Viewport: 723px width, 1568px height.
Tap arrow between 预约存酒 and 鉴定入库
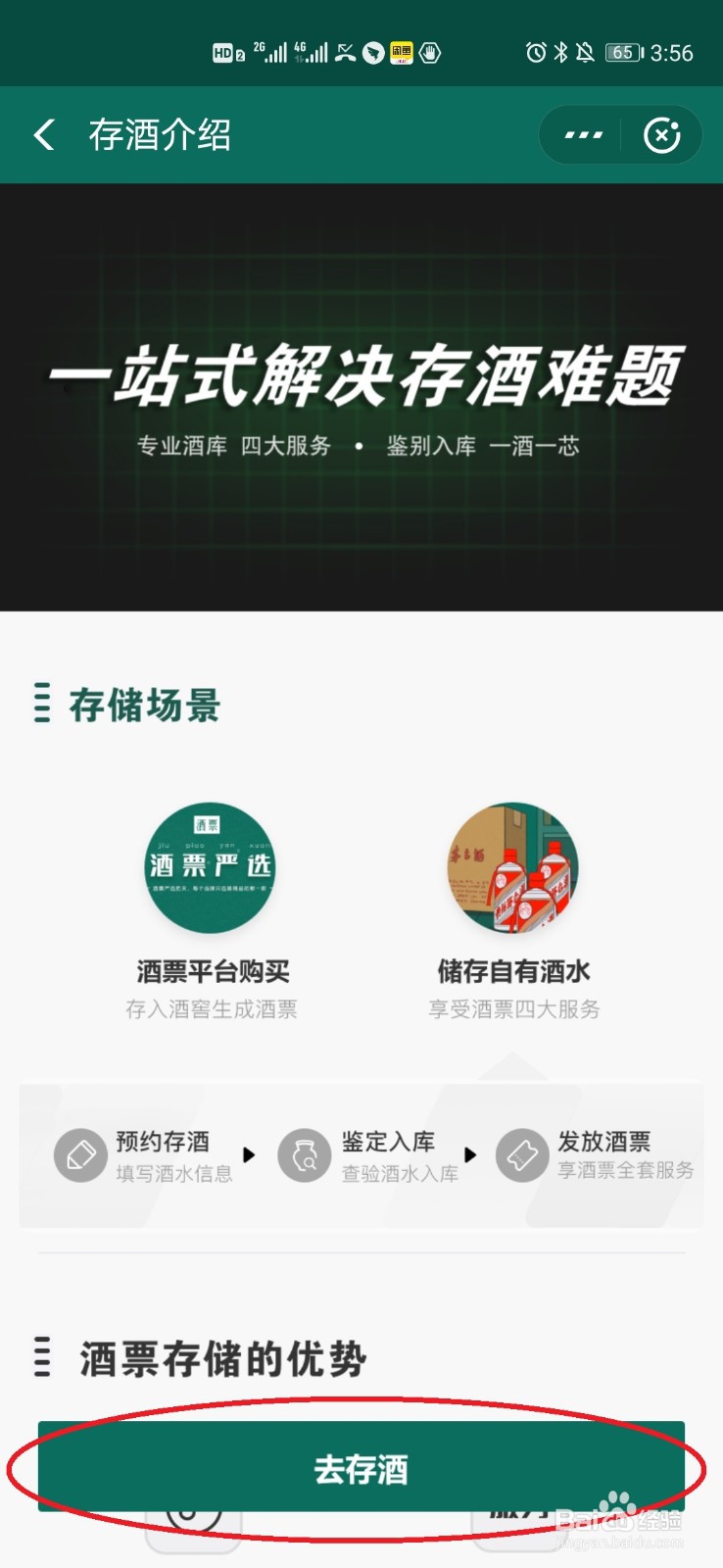tap(250, 1156)
